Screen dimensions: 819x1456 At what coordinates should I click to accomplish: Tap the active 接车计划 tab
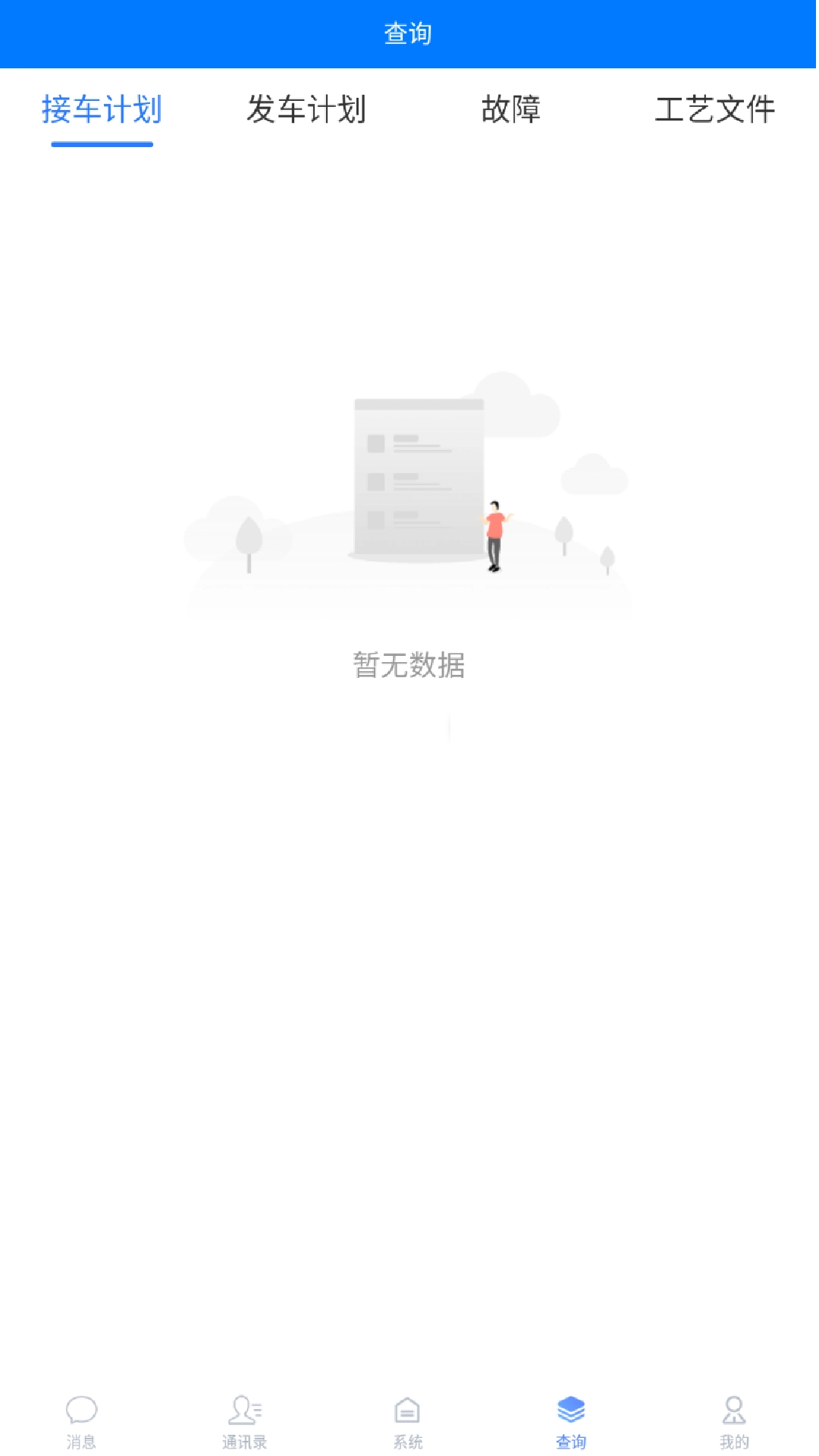[x=102, y=110]
